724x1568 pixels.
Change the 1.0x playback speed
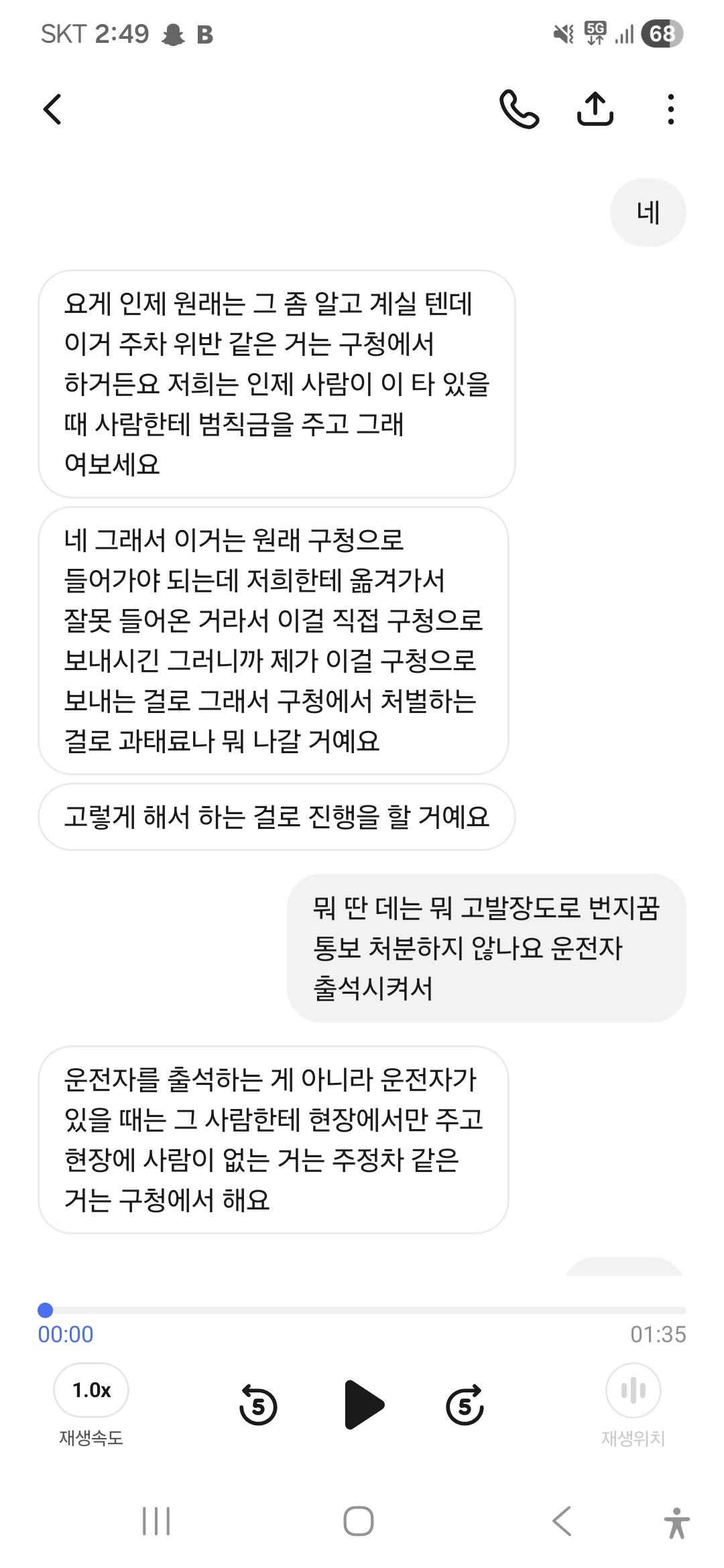(91, 1390)
